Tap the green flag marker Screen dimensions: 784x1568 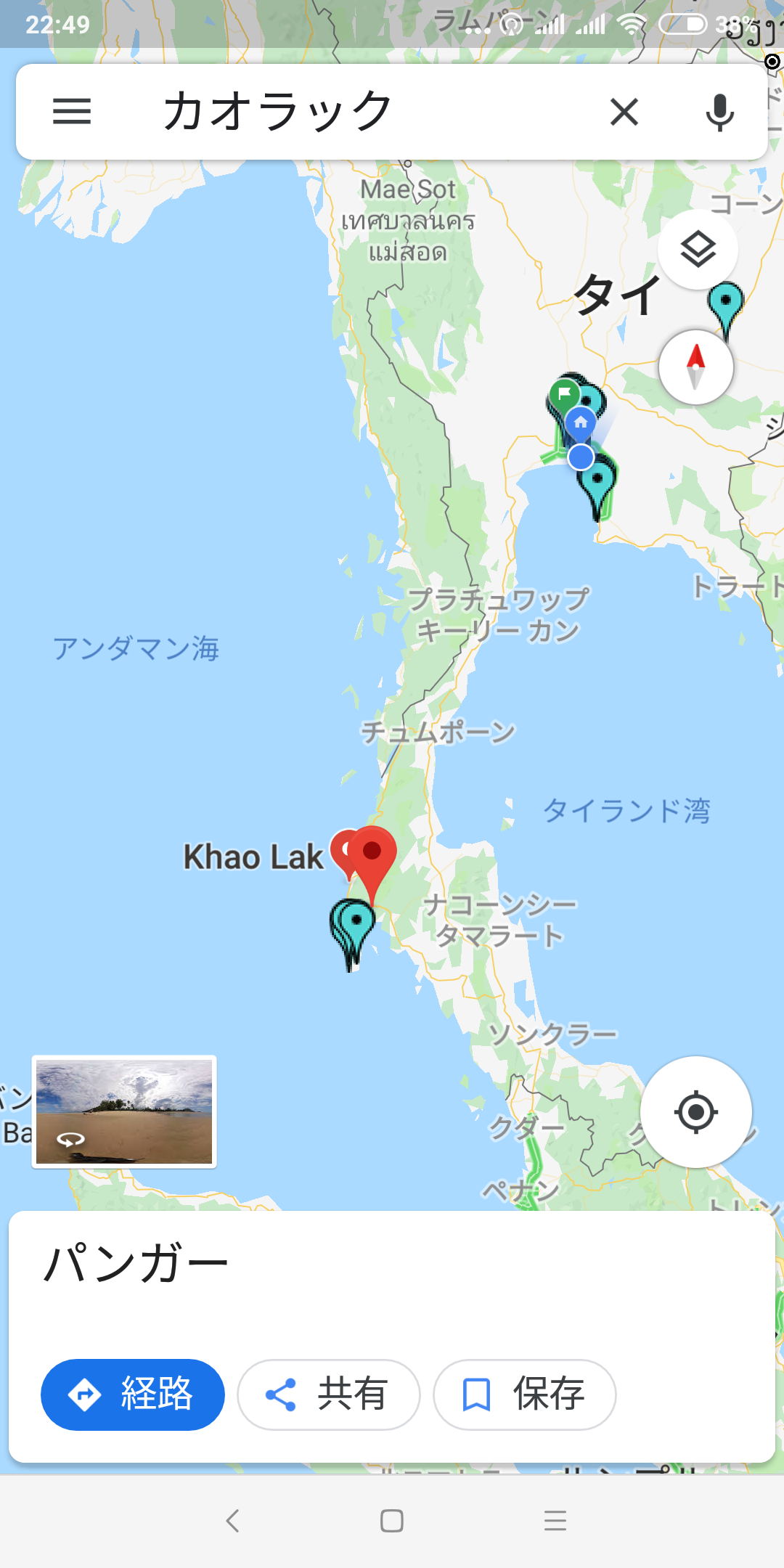point(564,394)
